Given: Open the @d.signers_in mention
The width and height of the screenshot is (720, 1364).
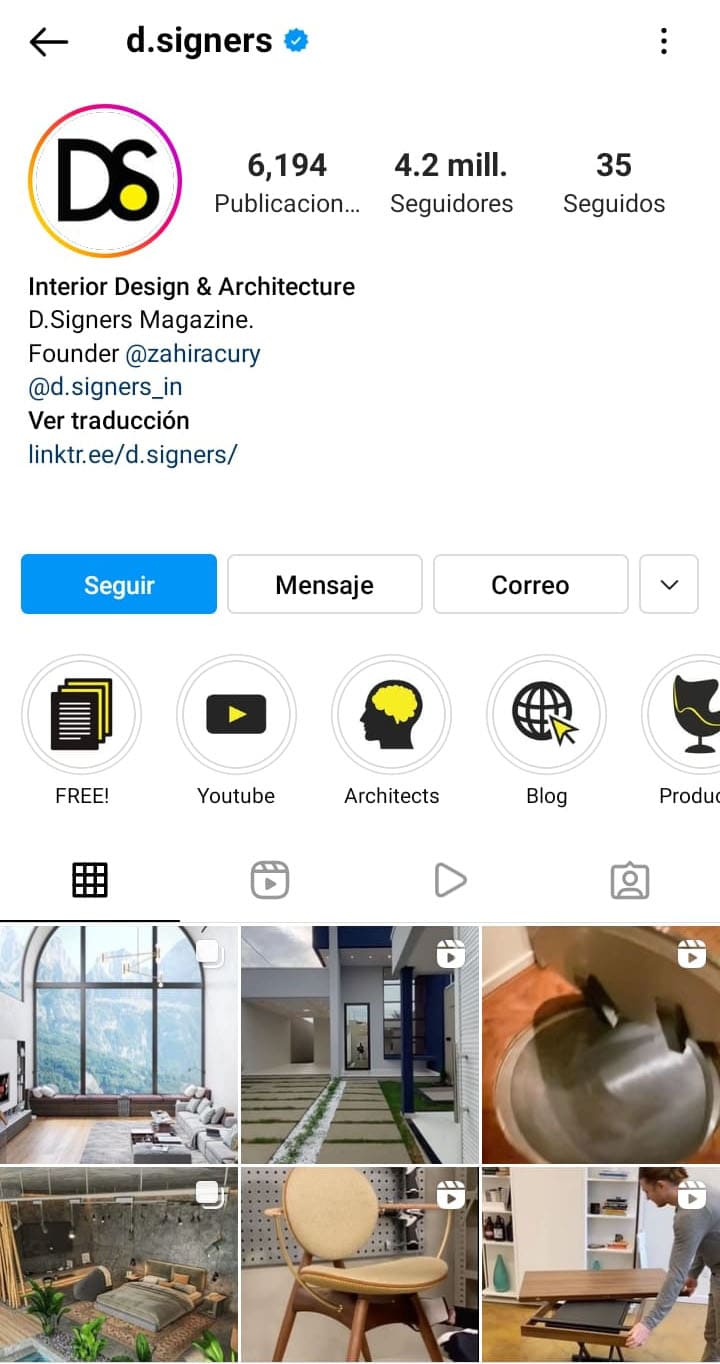Looking at the screenshot, I should click(105, 387).
